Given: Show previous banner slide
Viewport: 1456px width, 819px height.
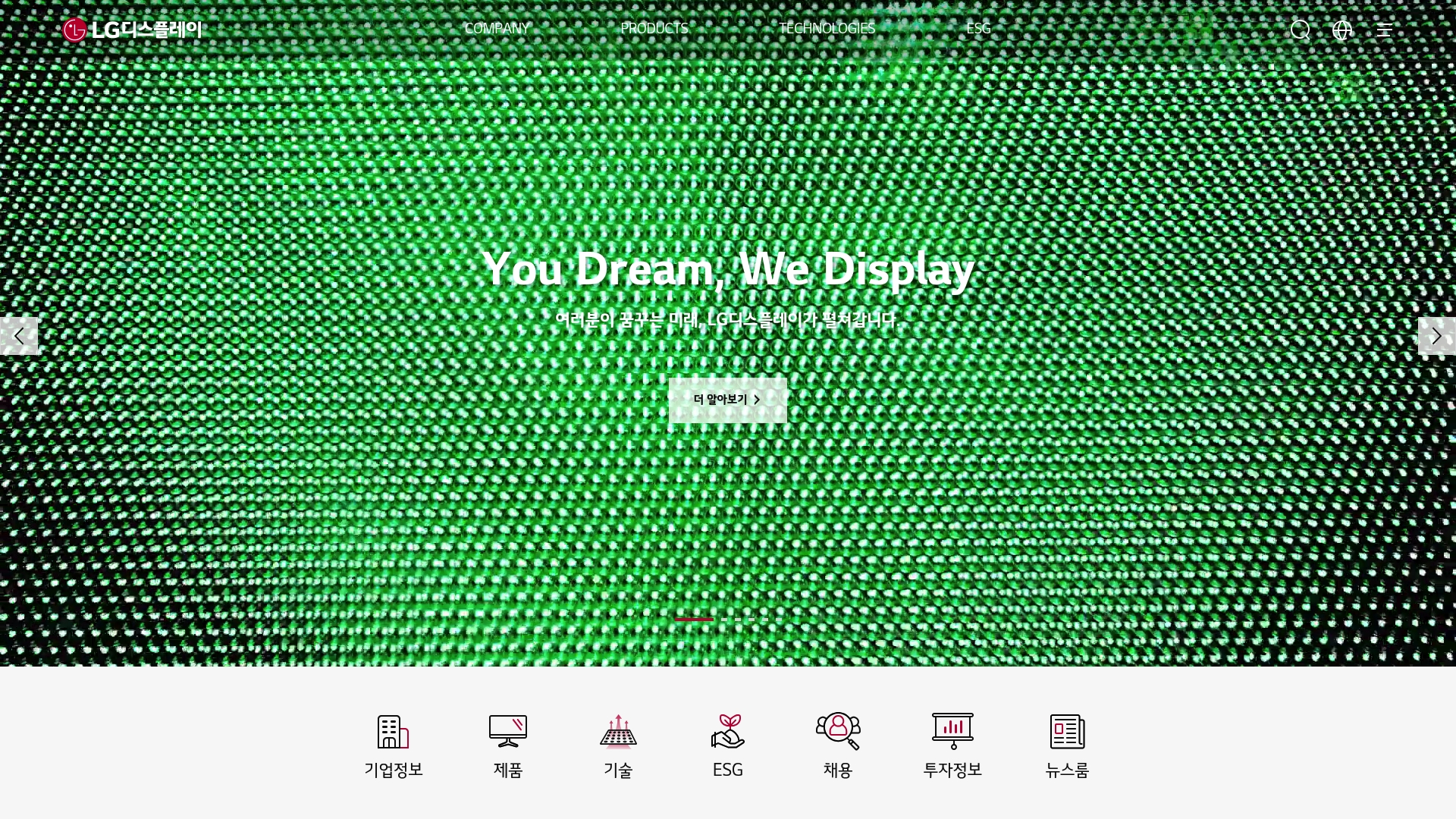Looking at the screenshot, I should pyautogui.click(x=19, y=336).
